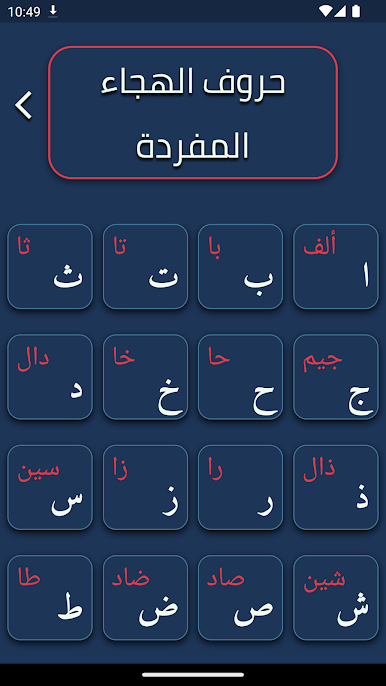Screen dimensions: 386x686
Task: Tap the خا (خ) letter card
Action: pyautogui.click(x=145, y=377)
